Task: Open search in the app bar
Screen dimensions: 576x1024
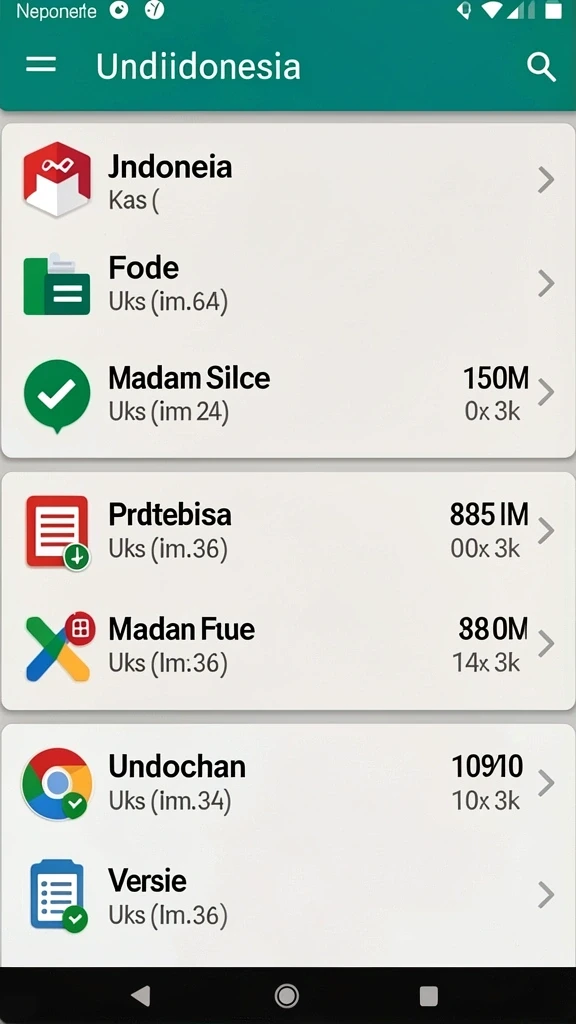Action: pos(541,67)
